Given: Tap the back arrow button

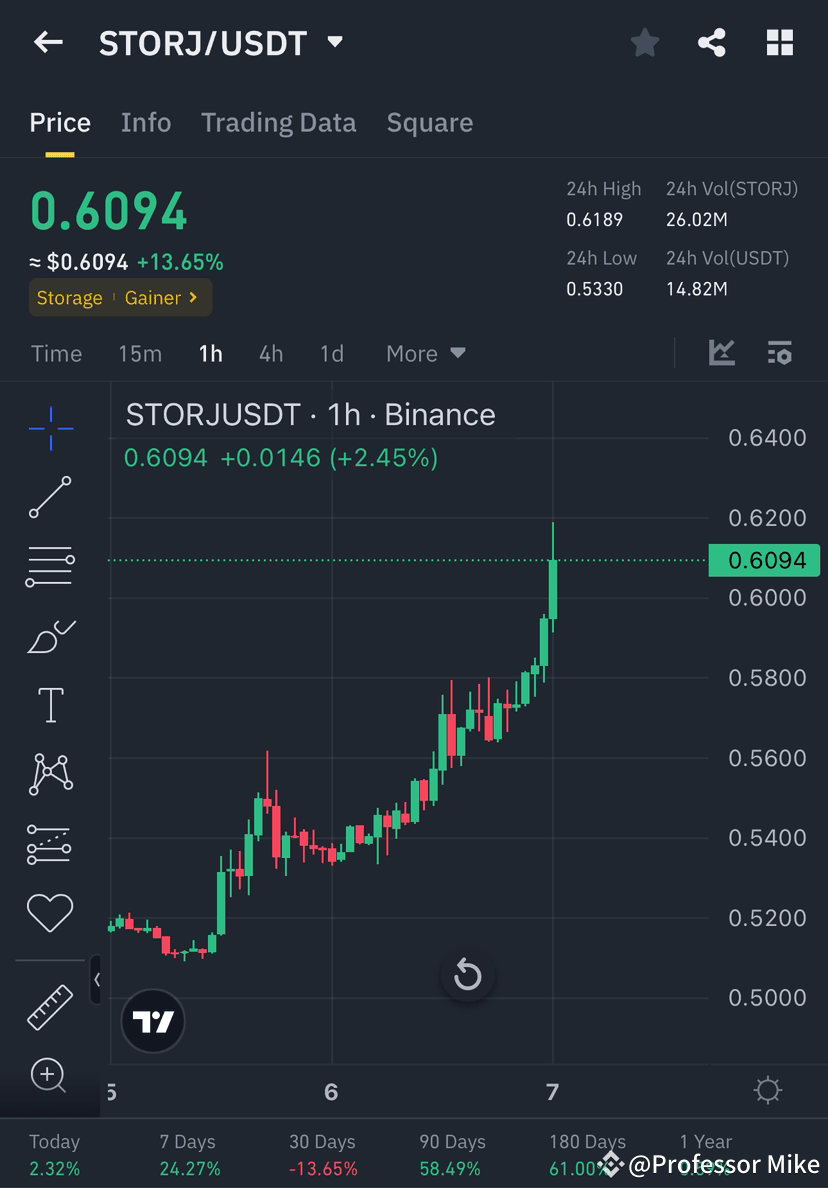Looking at the screenshot, I should pyautogui.click(x=48, y=42).
